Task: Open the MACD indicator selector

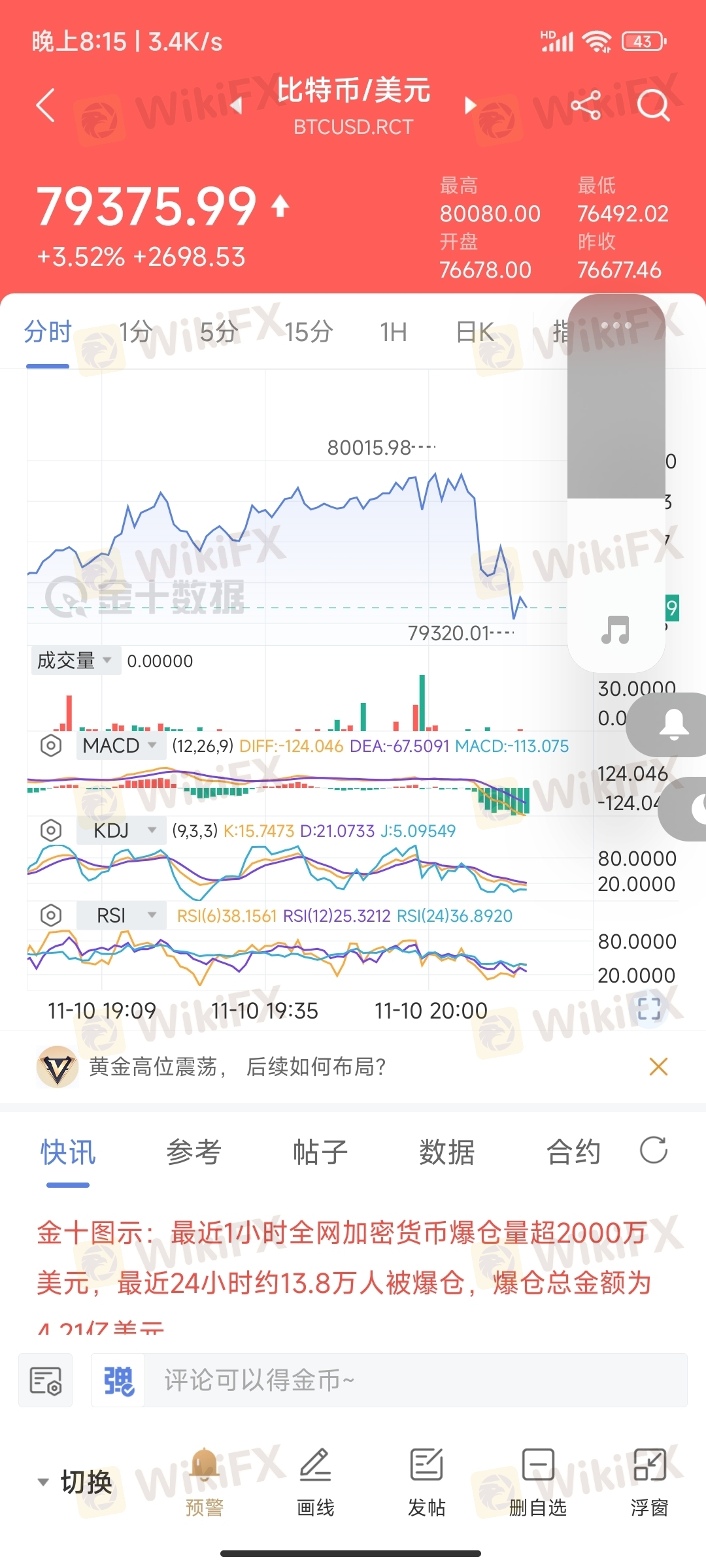Action: [119, 745]
